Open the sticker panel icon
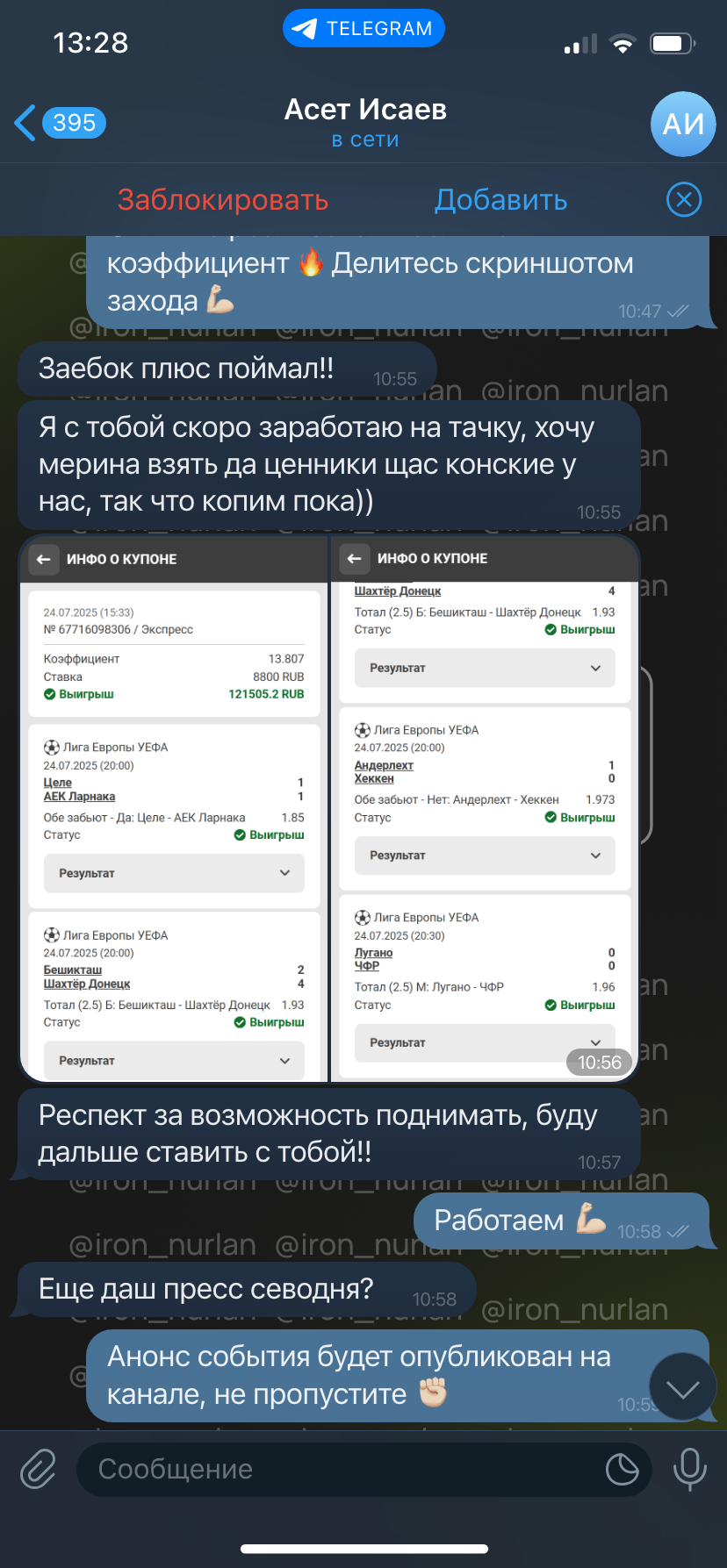Viewport: 727px width, 1568px height. [622, 1469]
